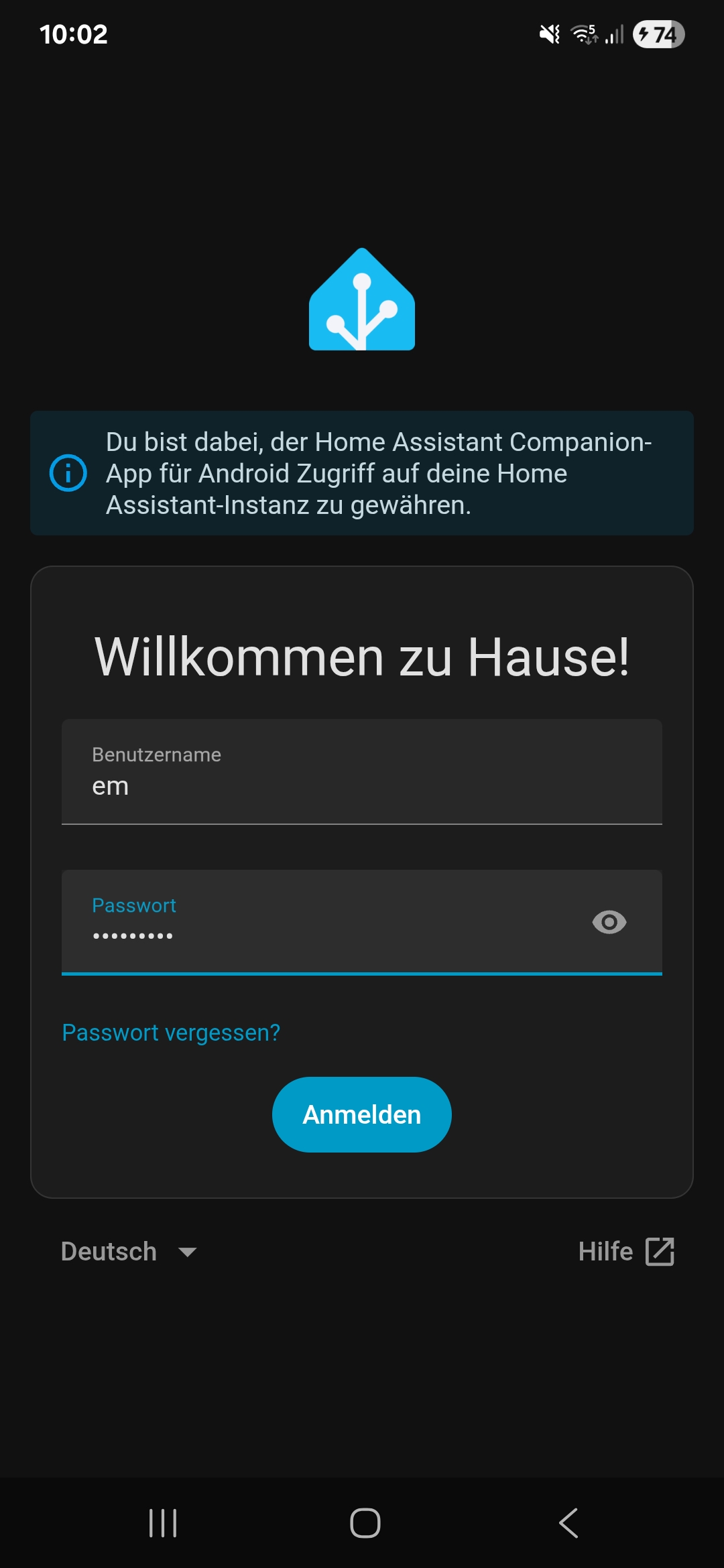Go back with the system back button

click(x=568, y=1523)
